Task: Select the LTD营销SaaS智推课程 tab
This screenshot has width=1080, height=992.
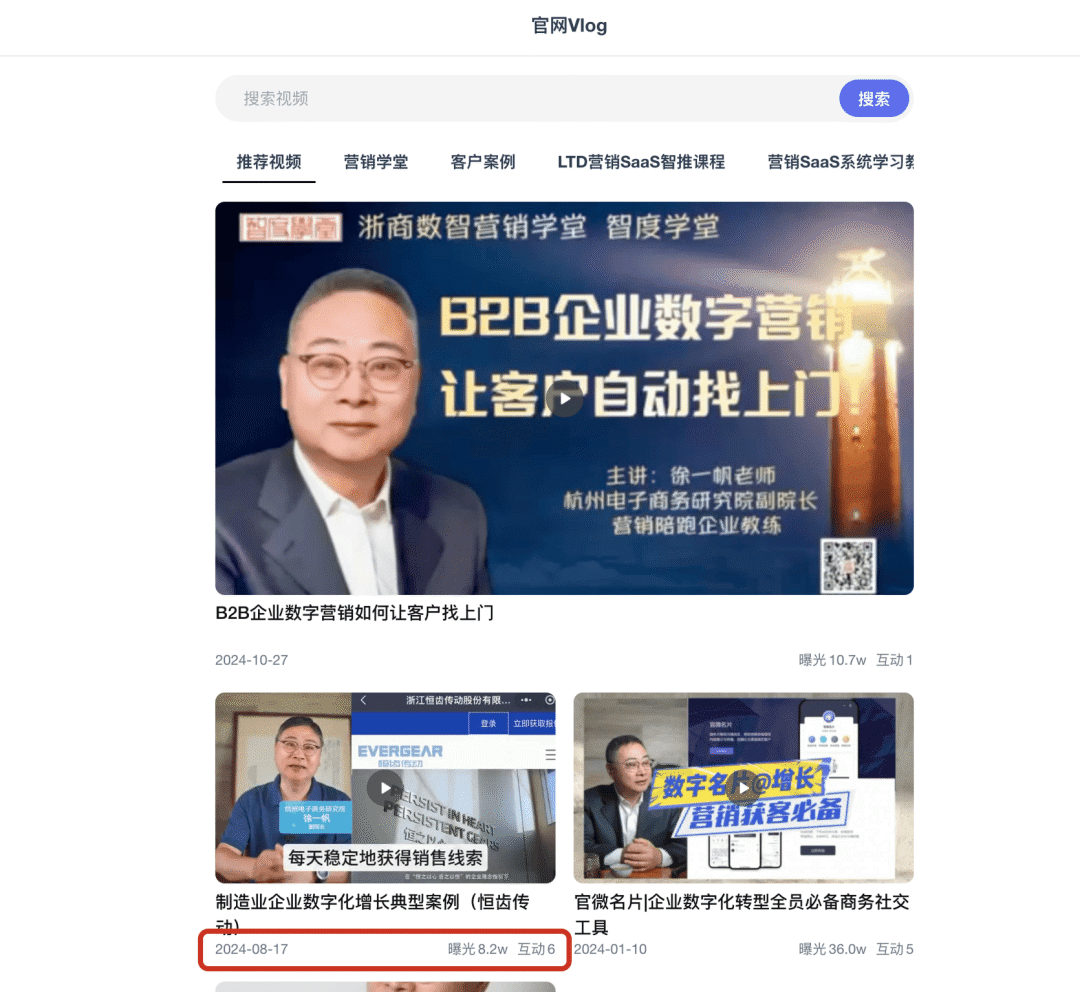Action: click(641, 162)
